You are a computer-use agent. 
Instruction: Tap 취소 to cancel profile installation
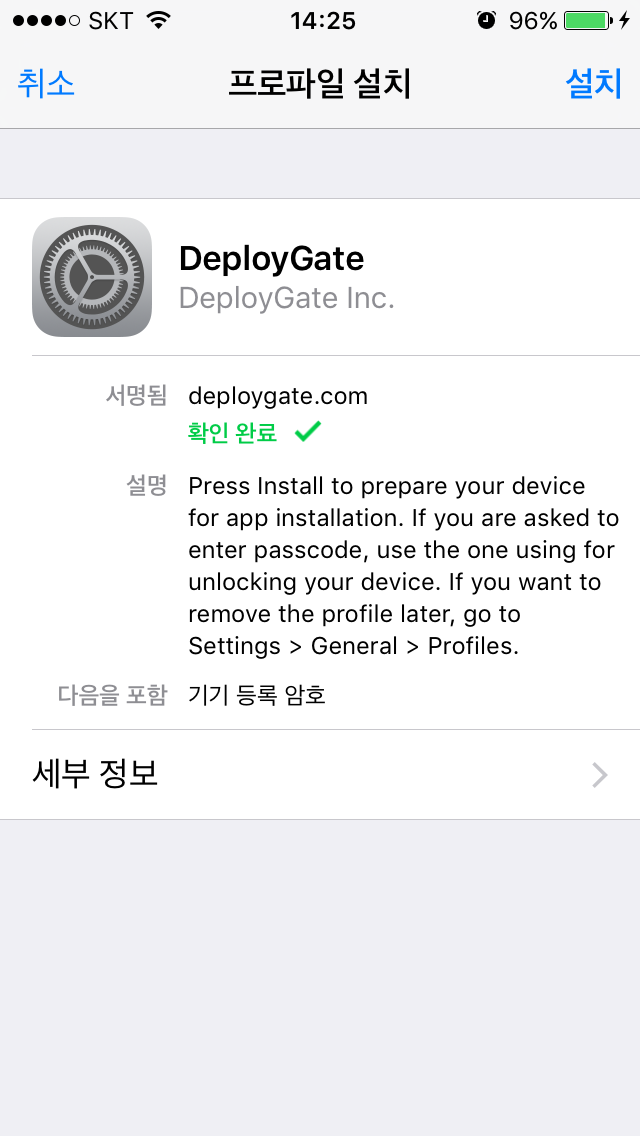coord(46,84)
